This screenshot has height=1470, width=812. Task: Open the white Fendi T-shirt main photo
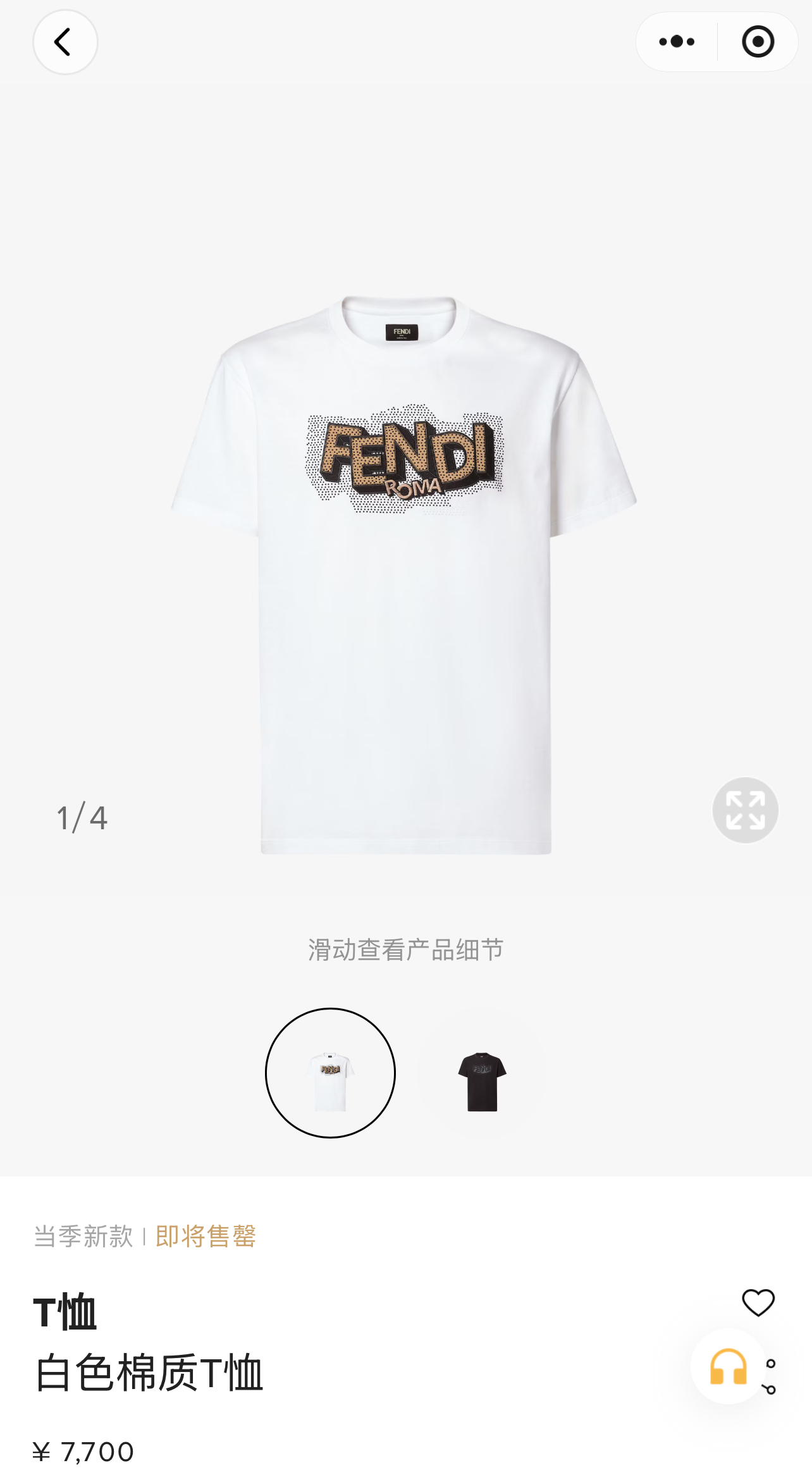click(405, 569)
